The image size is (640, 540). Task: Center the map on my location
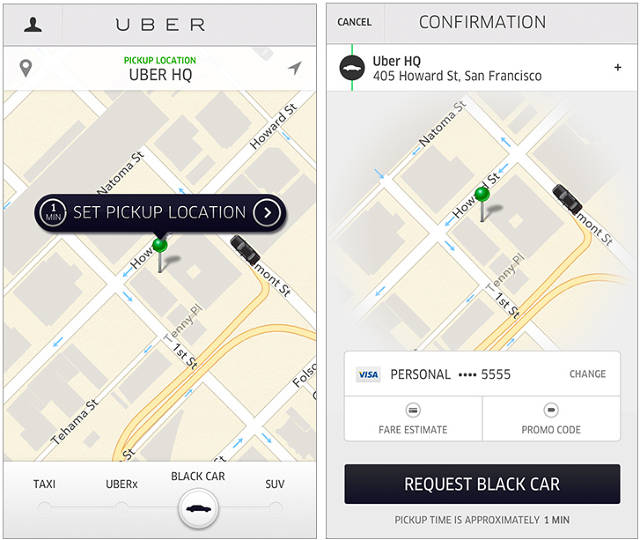pyautogui.click(x=294, y=68)
